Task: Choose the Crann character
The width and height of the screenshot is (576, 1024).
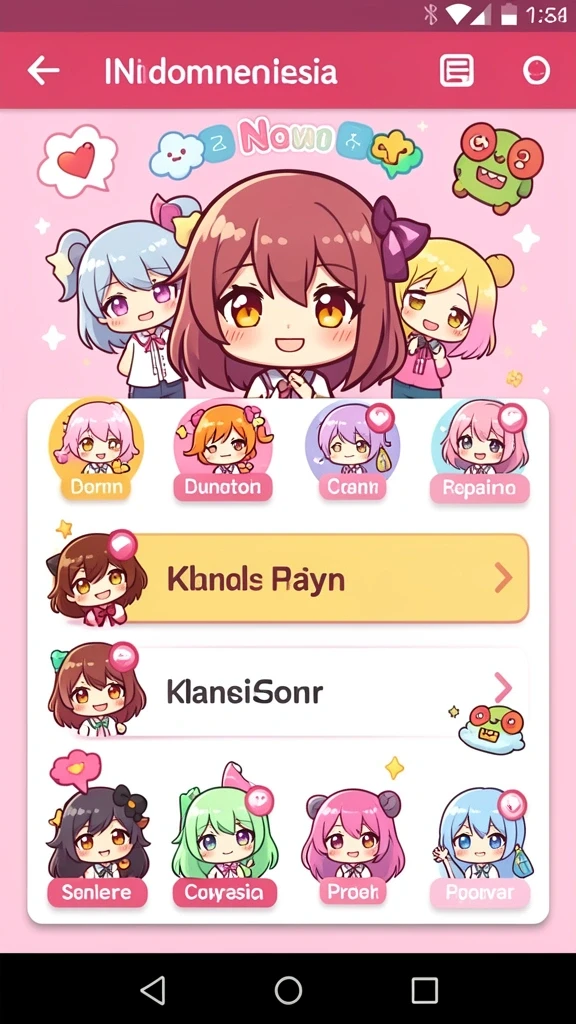Action: 352,452
